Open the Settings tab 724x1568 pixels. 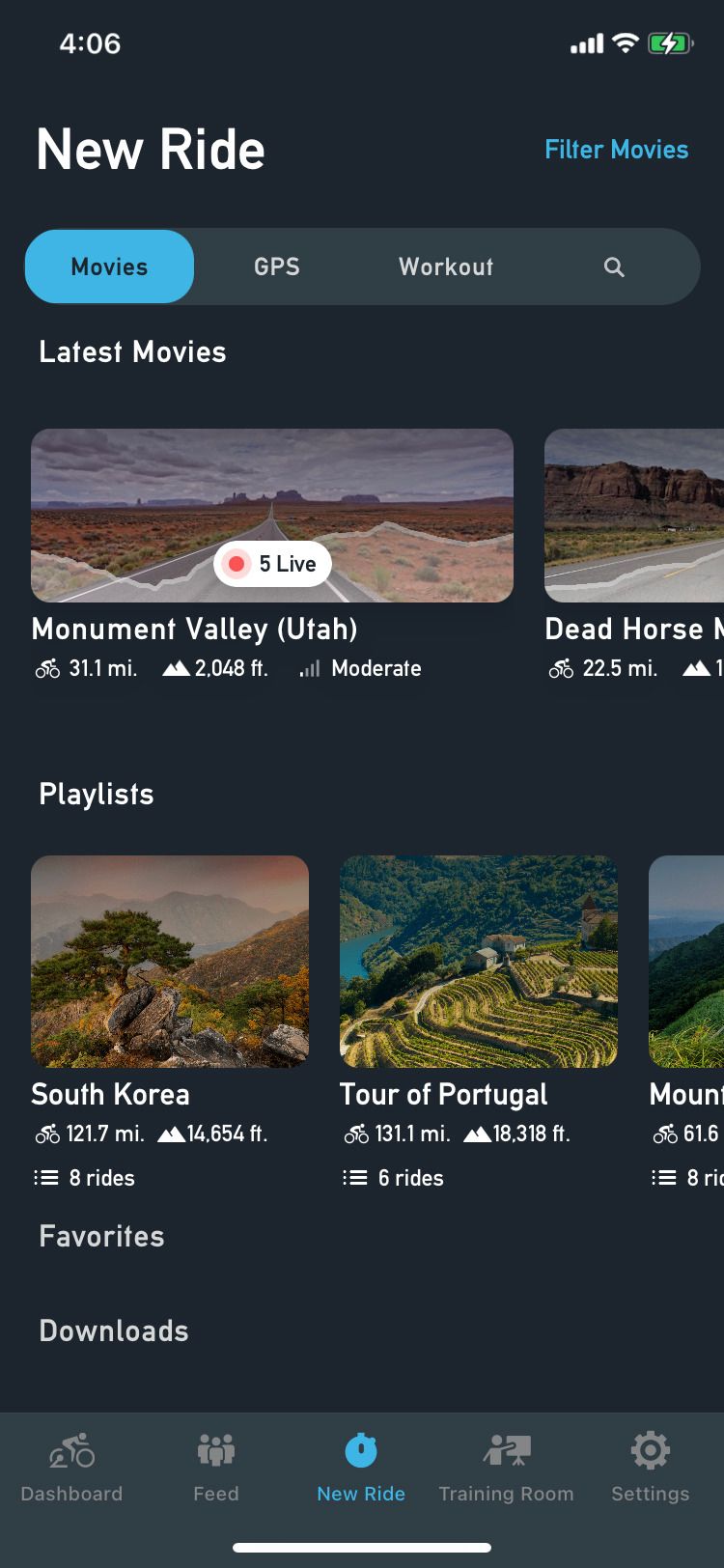pyautogui.click(x=651, y=1467)
